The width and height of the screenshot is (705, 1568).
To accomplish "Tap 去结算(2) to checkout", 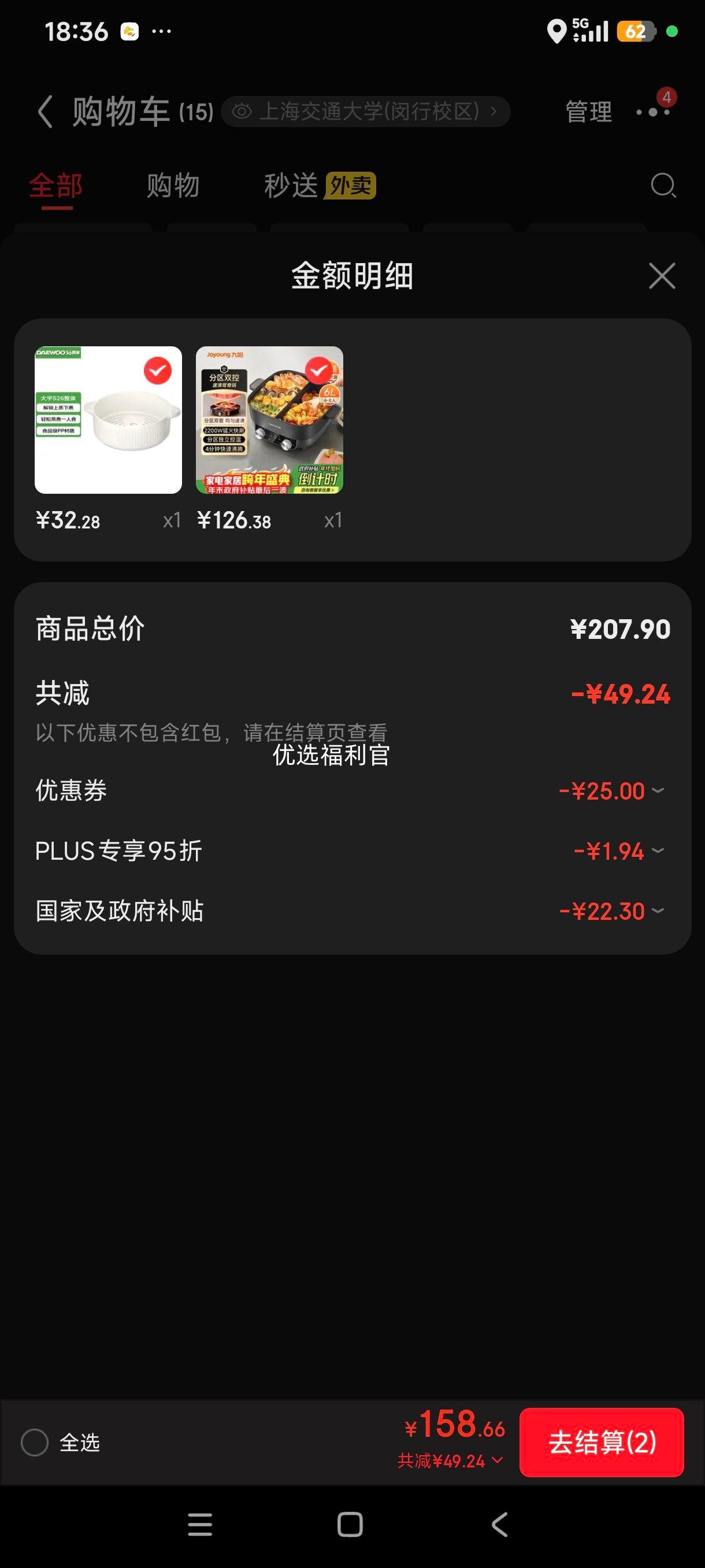I will coord(602,1442).
